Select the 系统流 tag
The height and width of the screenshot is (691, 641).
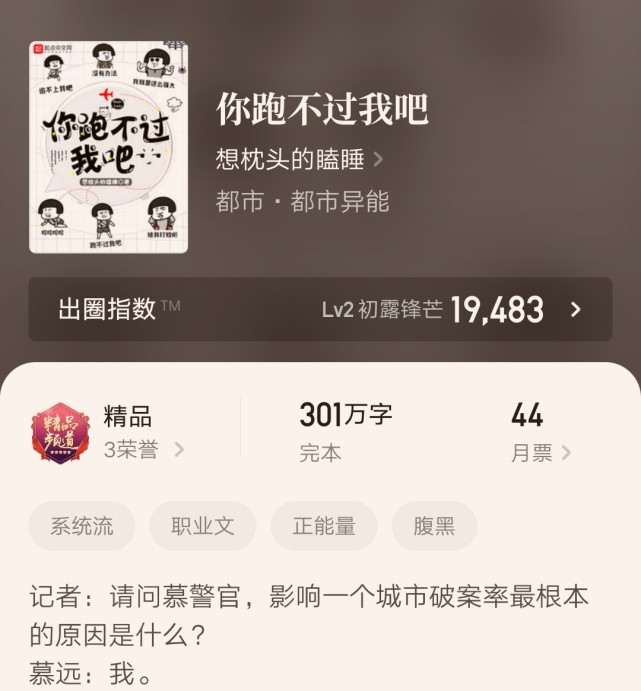click(82, 526)
